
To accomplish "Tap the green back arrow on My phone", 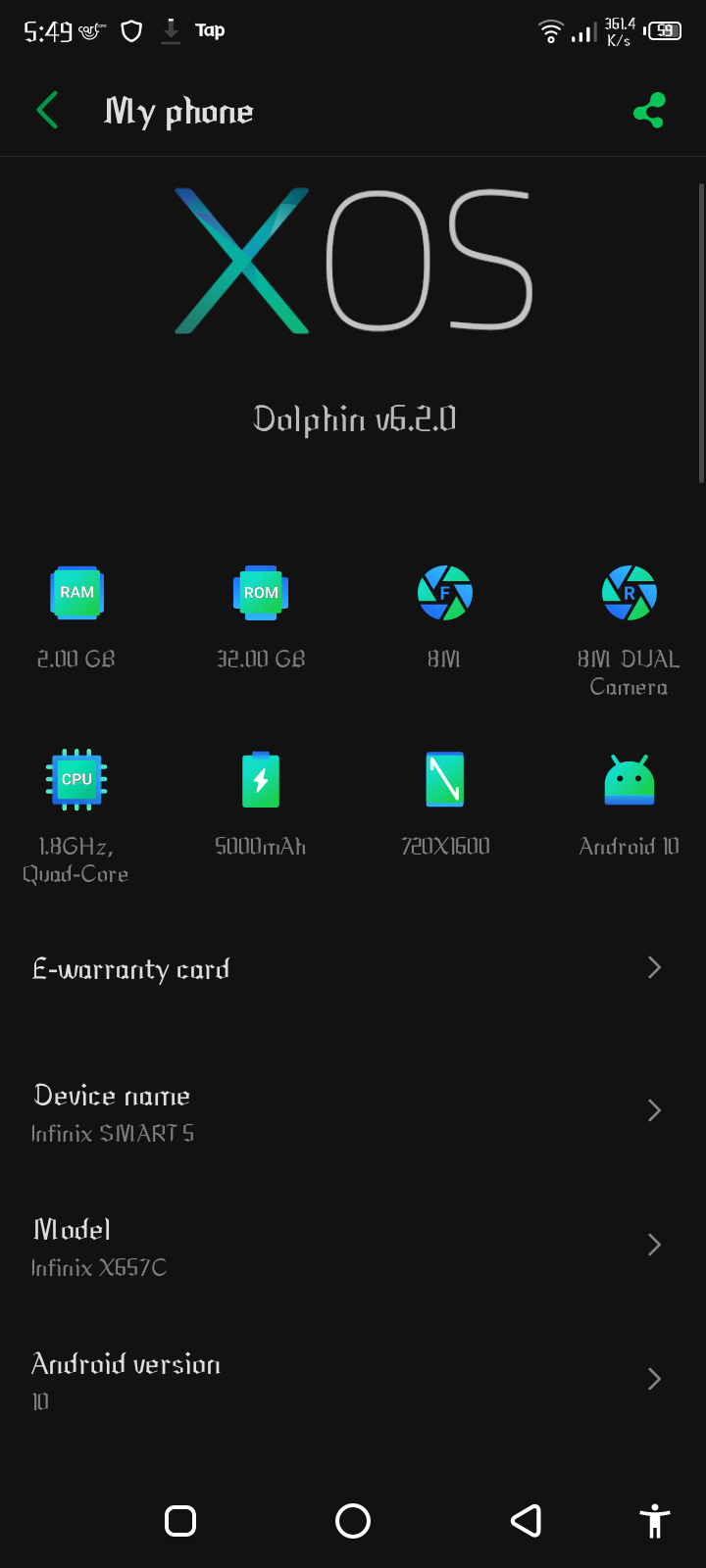I will 47,110.
